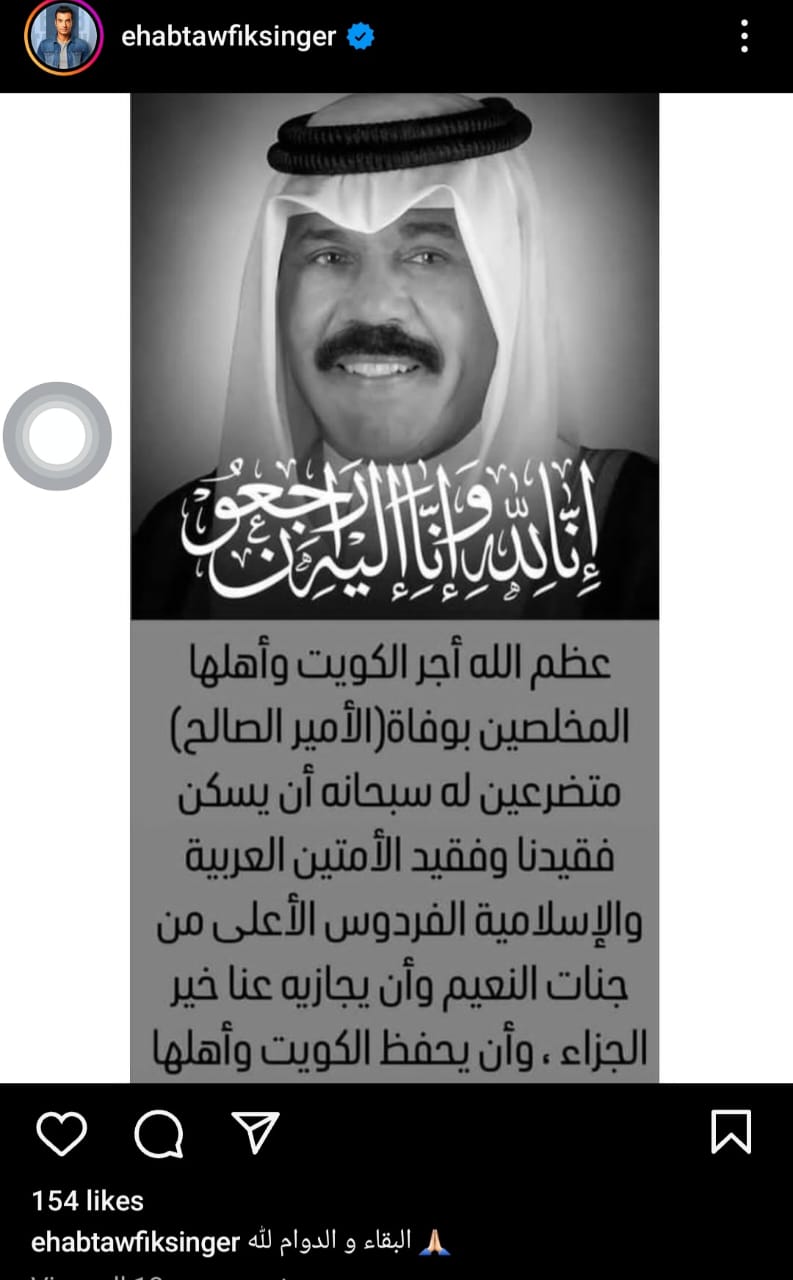The height and width of the screenshot is (1280, 793).
Task: Save this post with the bookmark icon
Action: pos(731,1132)
